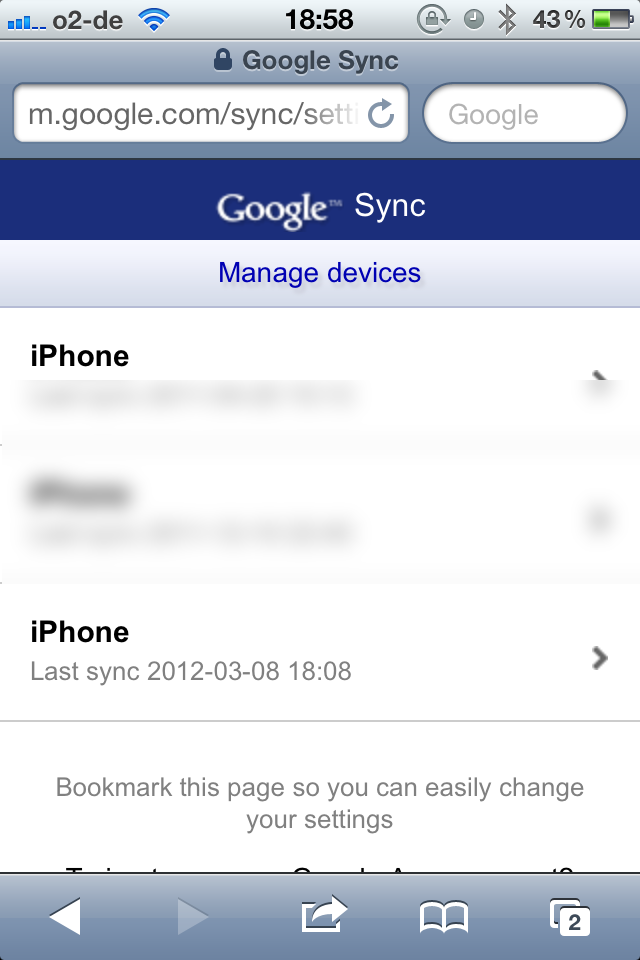This screenshot has width=640, height=960.
Task: Reload the page with the refresh icon
Action: tap(381, 114)
